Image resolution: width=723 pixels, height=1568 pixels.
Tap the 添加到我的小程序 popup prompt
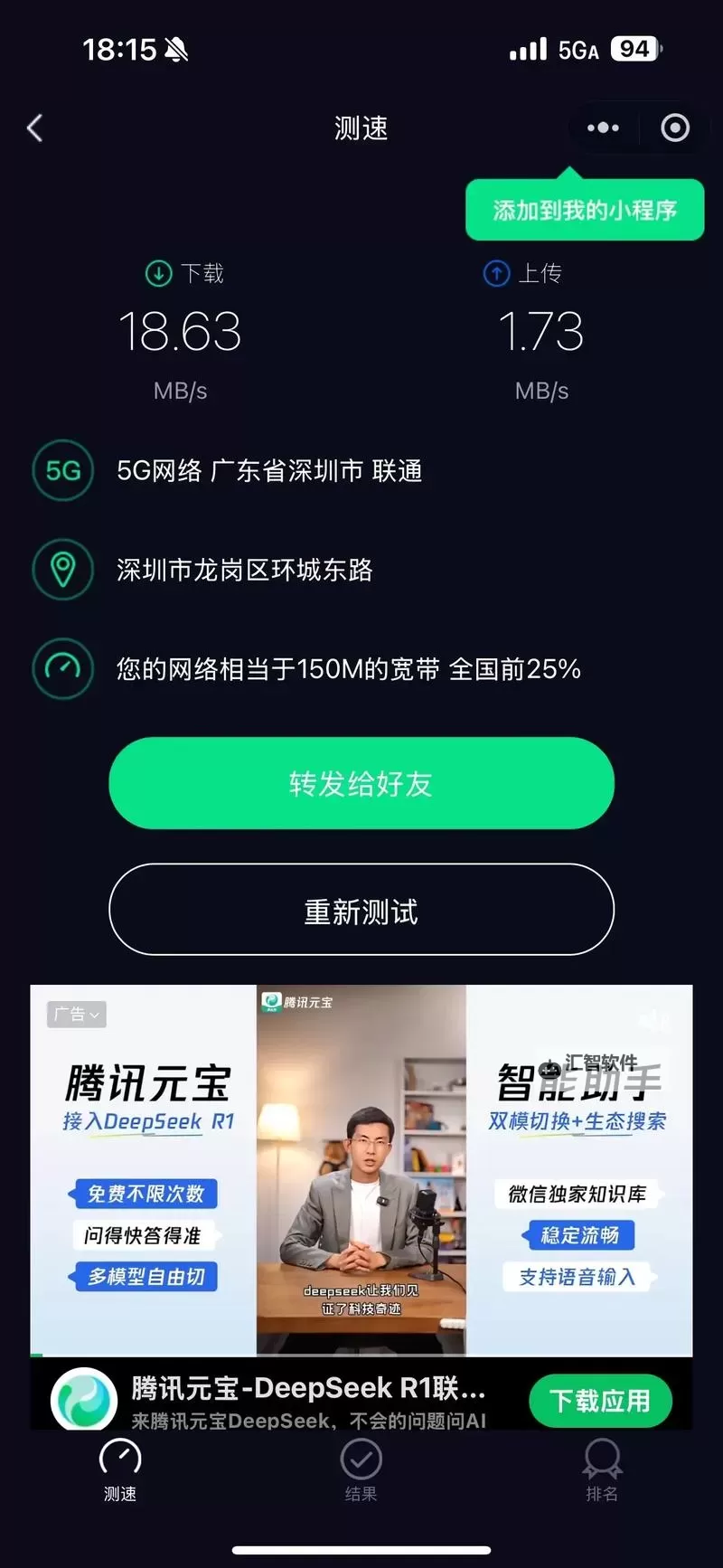tap(585, 210)
